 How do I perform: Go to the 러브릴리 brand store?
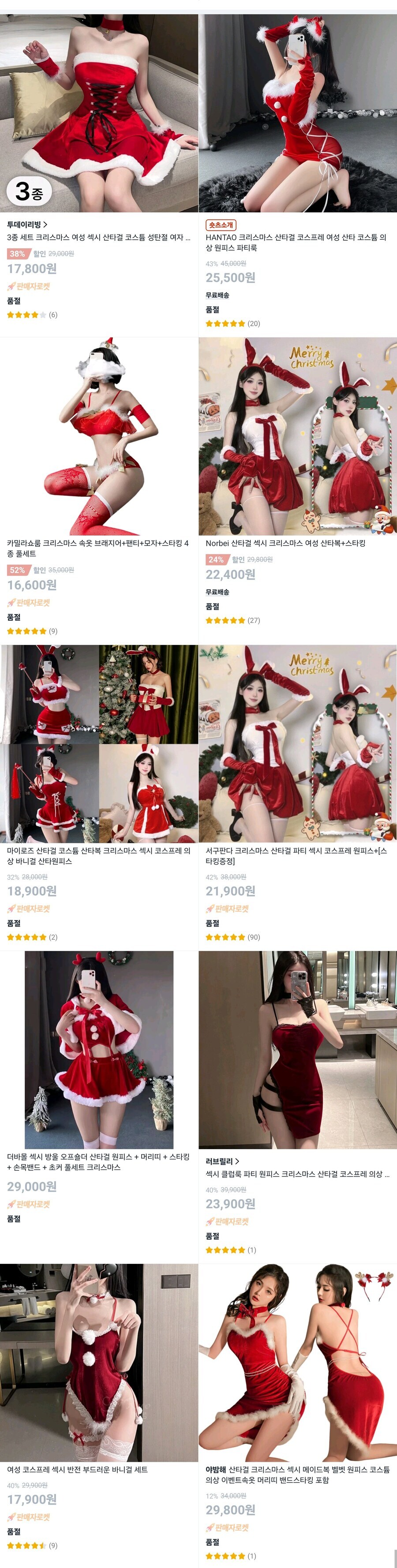[222, 1161]
